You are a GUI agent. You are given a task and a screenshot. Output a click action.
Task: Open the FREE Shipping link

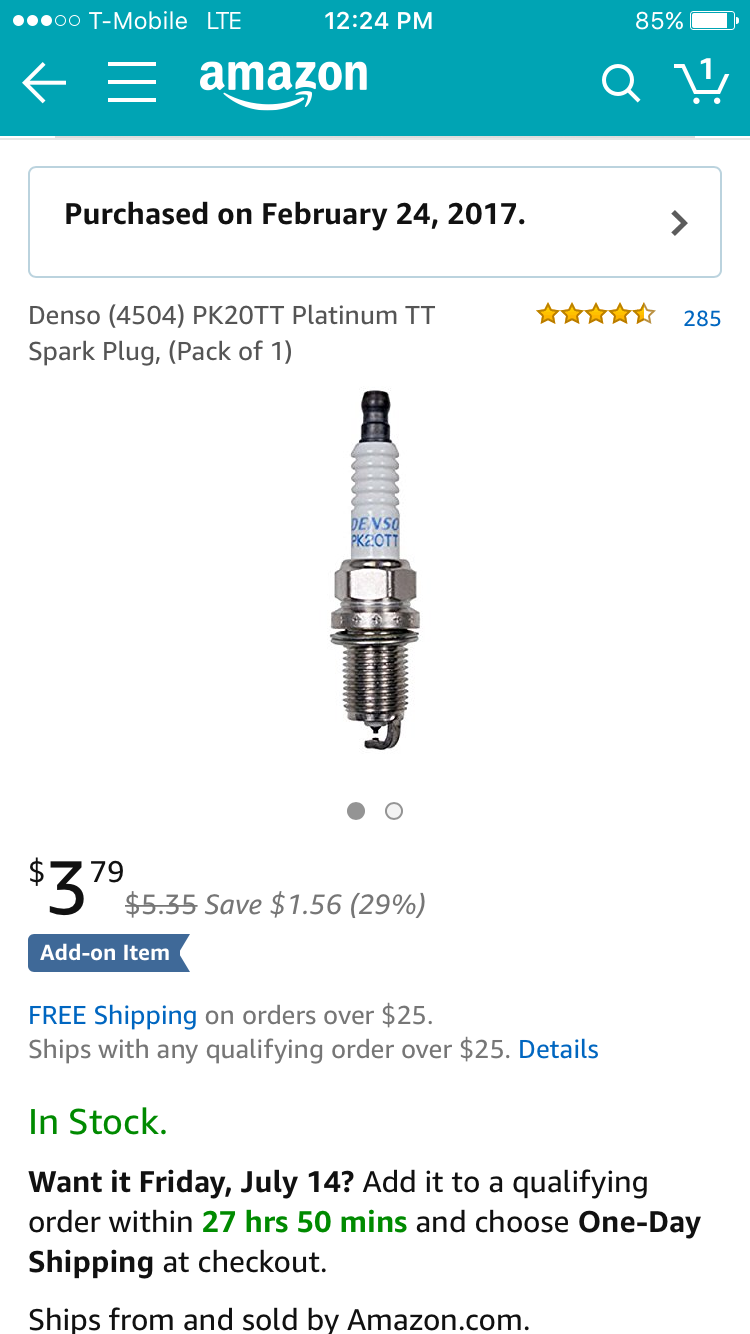(x=112, y=1015)
